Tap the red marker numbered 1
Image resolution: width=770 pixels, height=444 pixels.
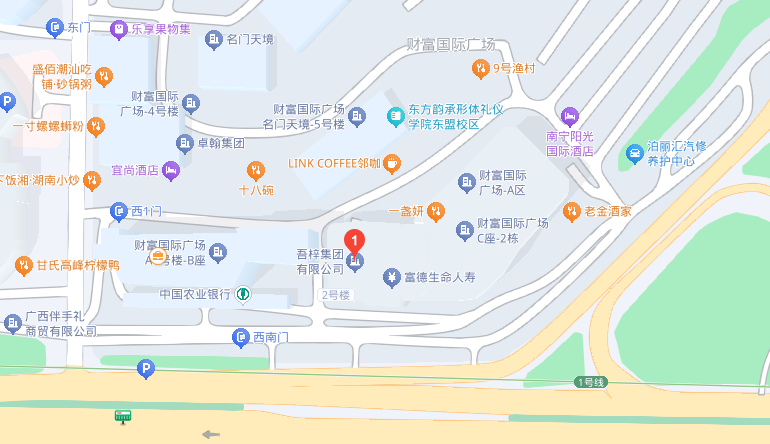(355, 241)
